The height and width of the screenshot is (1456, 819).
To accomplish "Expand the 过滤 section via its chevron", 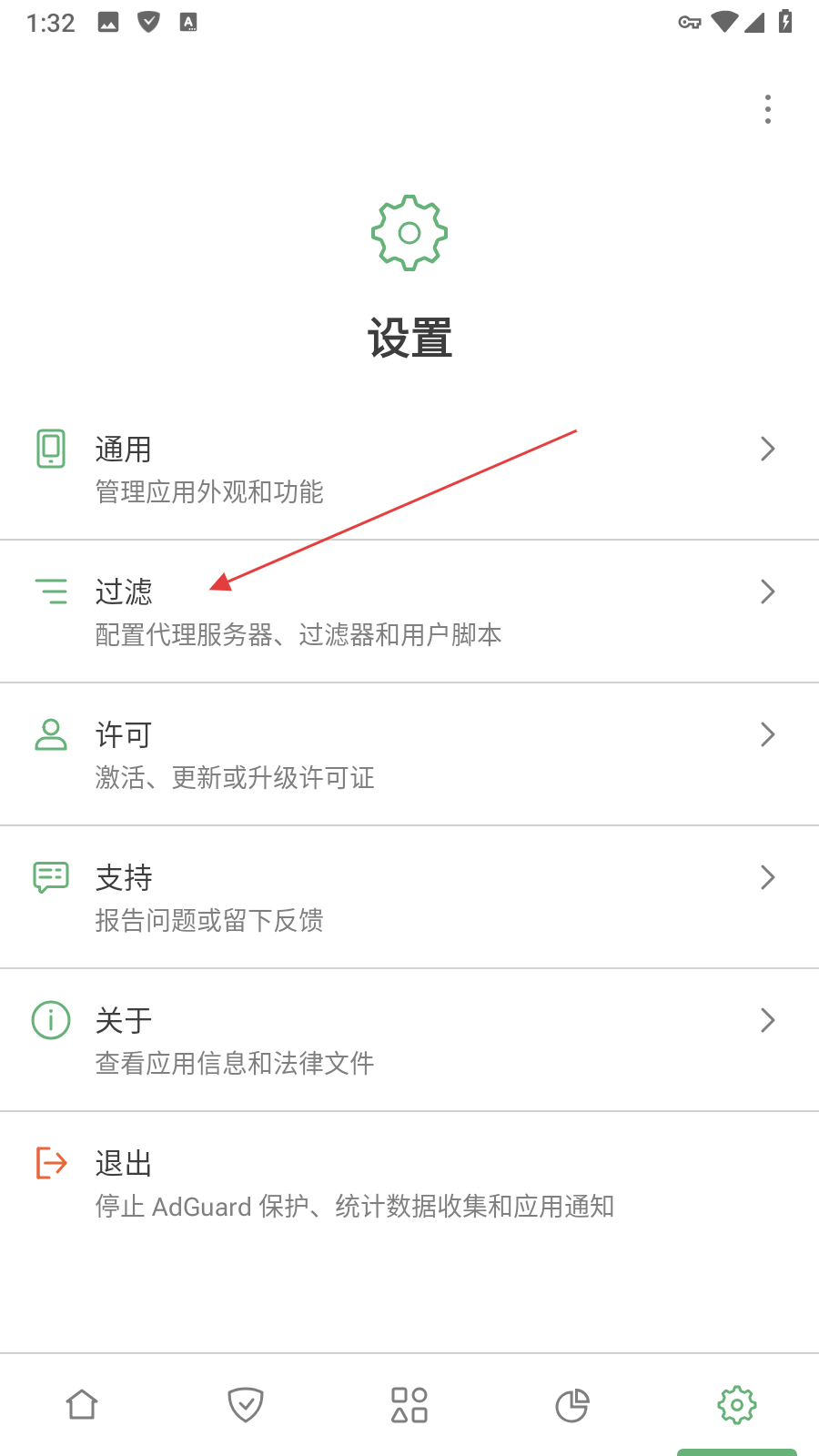I will coord(767,591).
